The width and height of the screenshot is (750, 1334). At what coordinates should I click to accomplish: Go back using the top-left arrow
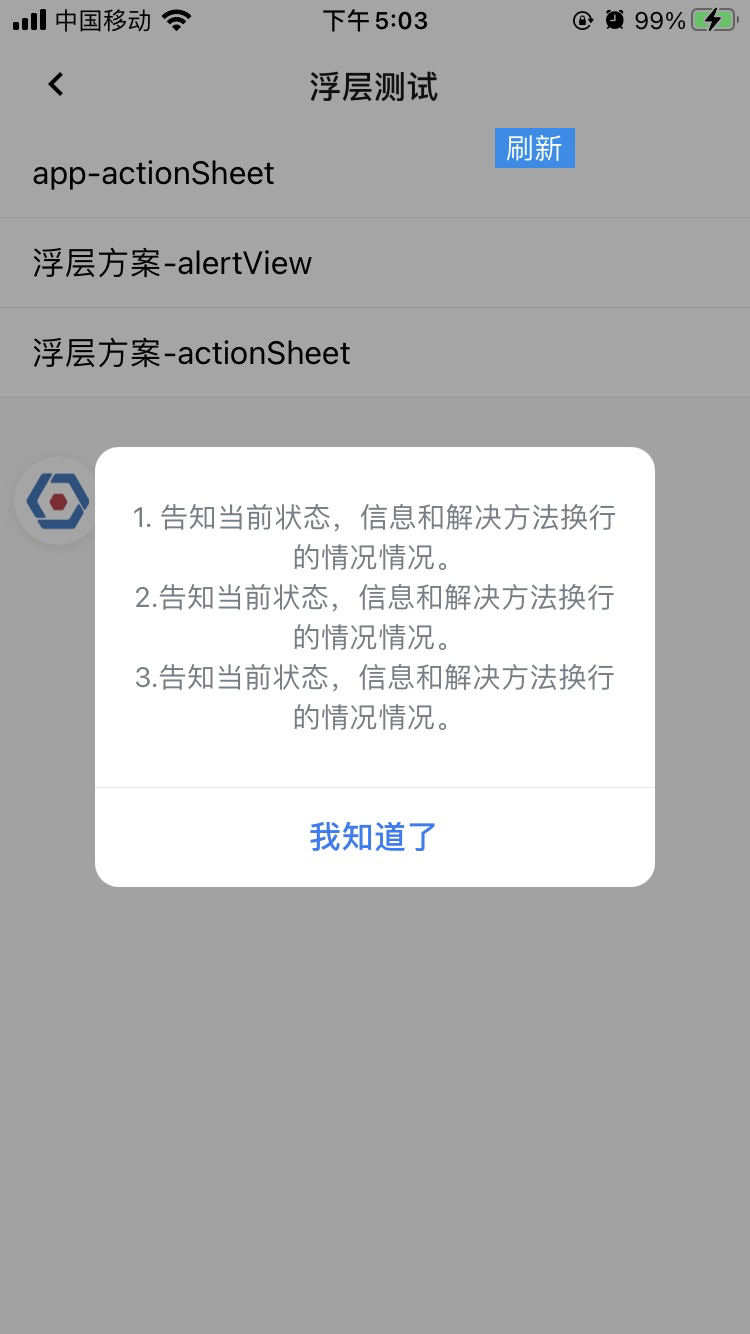point(56,86)
